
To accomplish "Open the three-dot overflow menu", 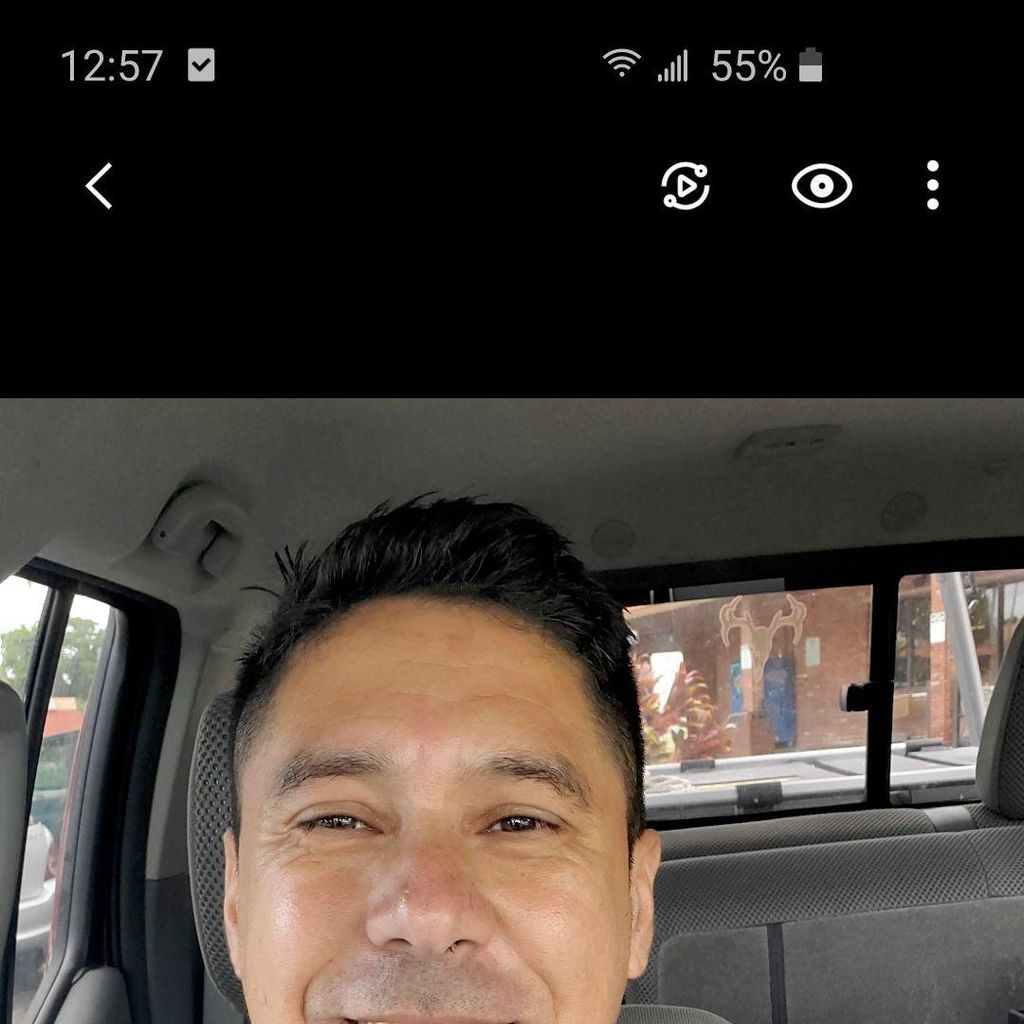I will 932,186.
